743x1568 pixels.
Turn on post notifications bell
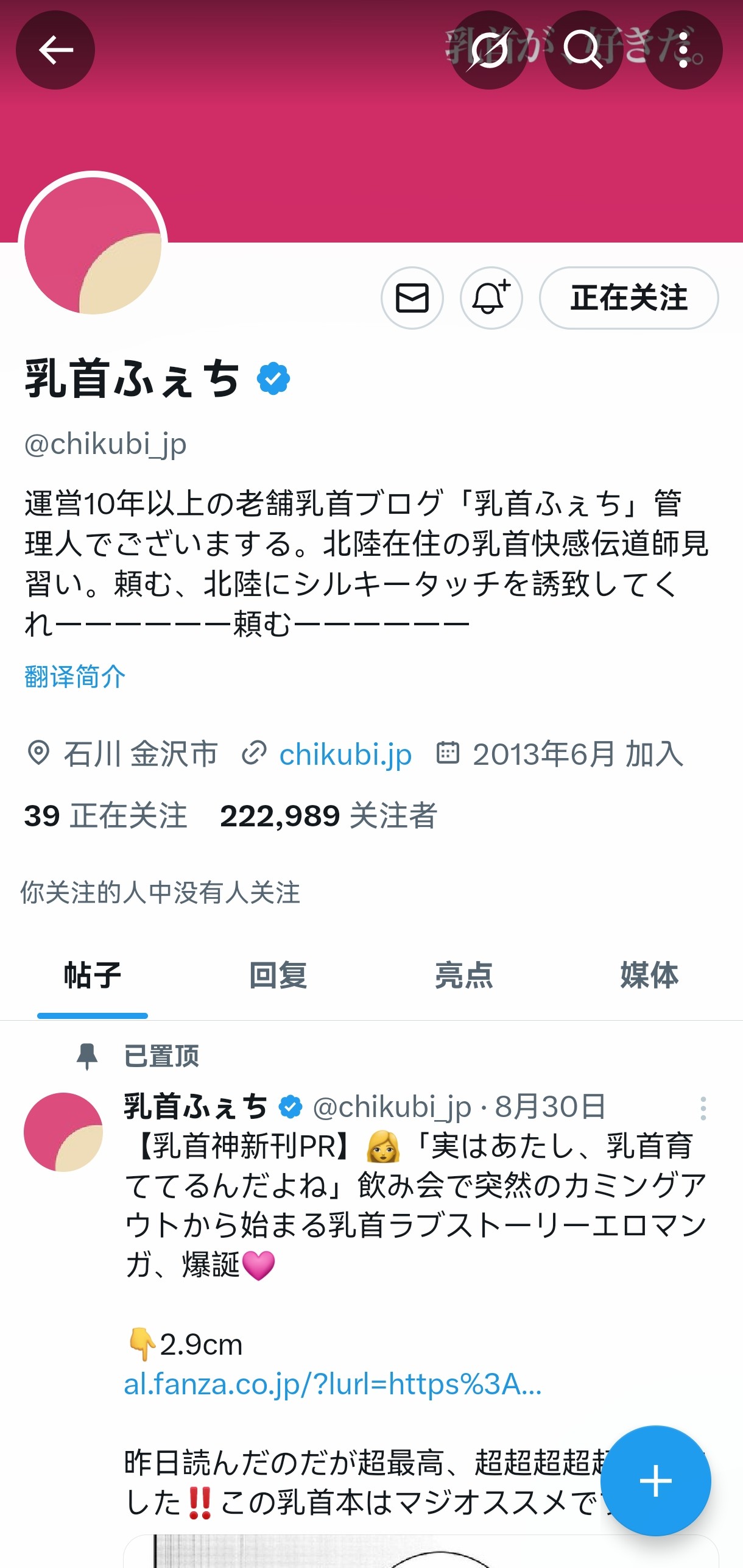[491, 298]
